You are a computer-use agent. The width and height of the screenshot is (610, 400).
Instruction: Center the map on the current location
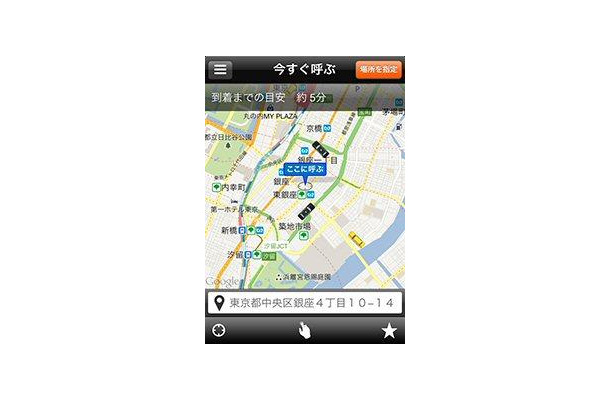(219, 331)
